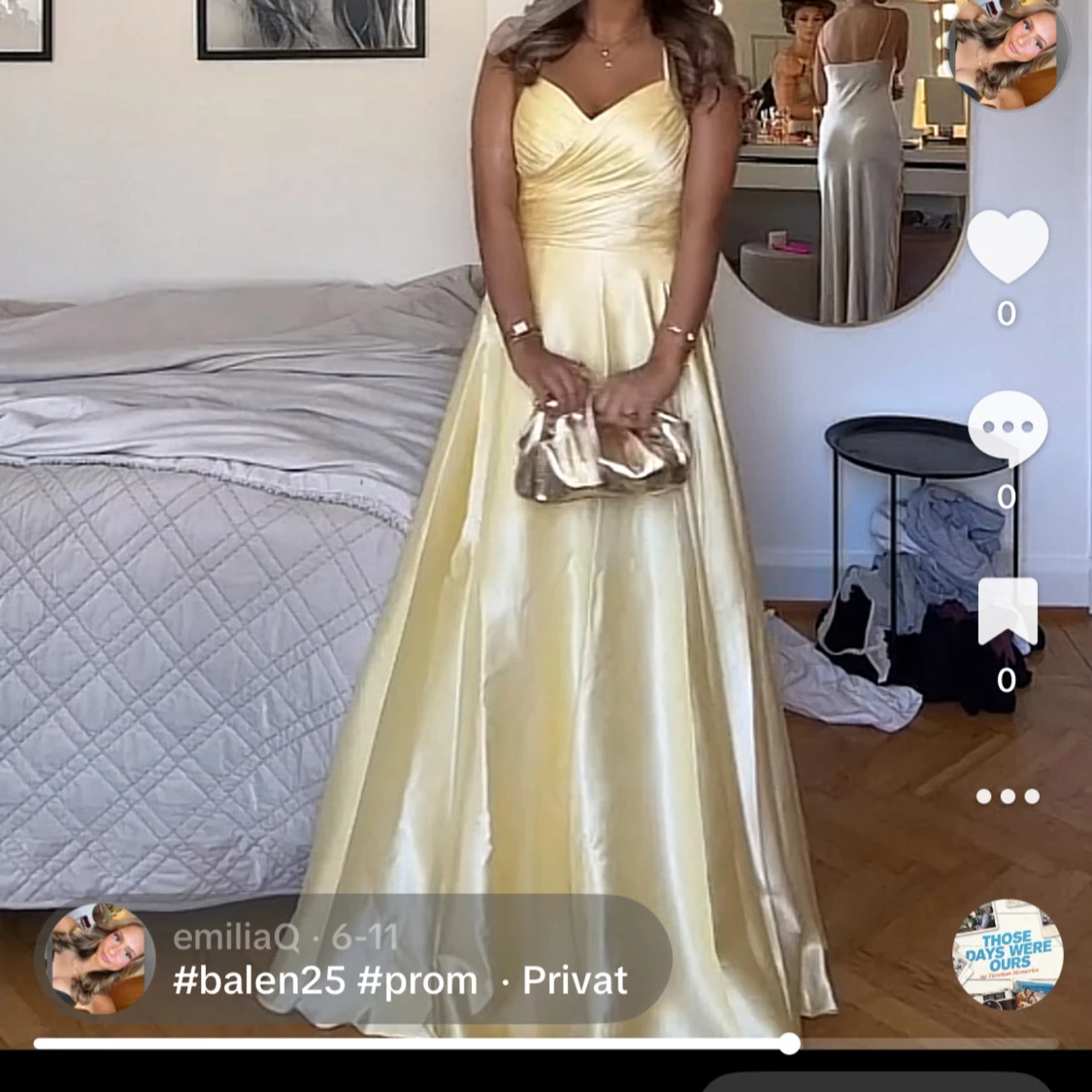The height and width of the screenshot is (1092, 1092).
Task: Open the #prom hashtag
Action: pyautogui.click(x=417, y=980)
